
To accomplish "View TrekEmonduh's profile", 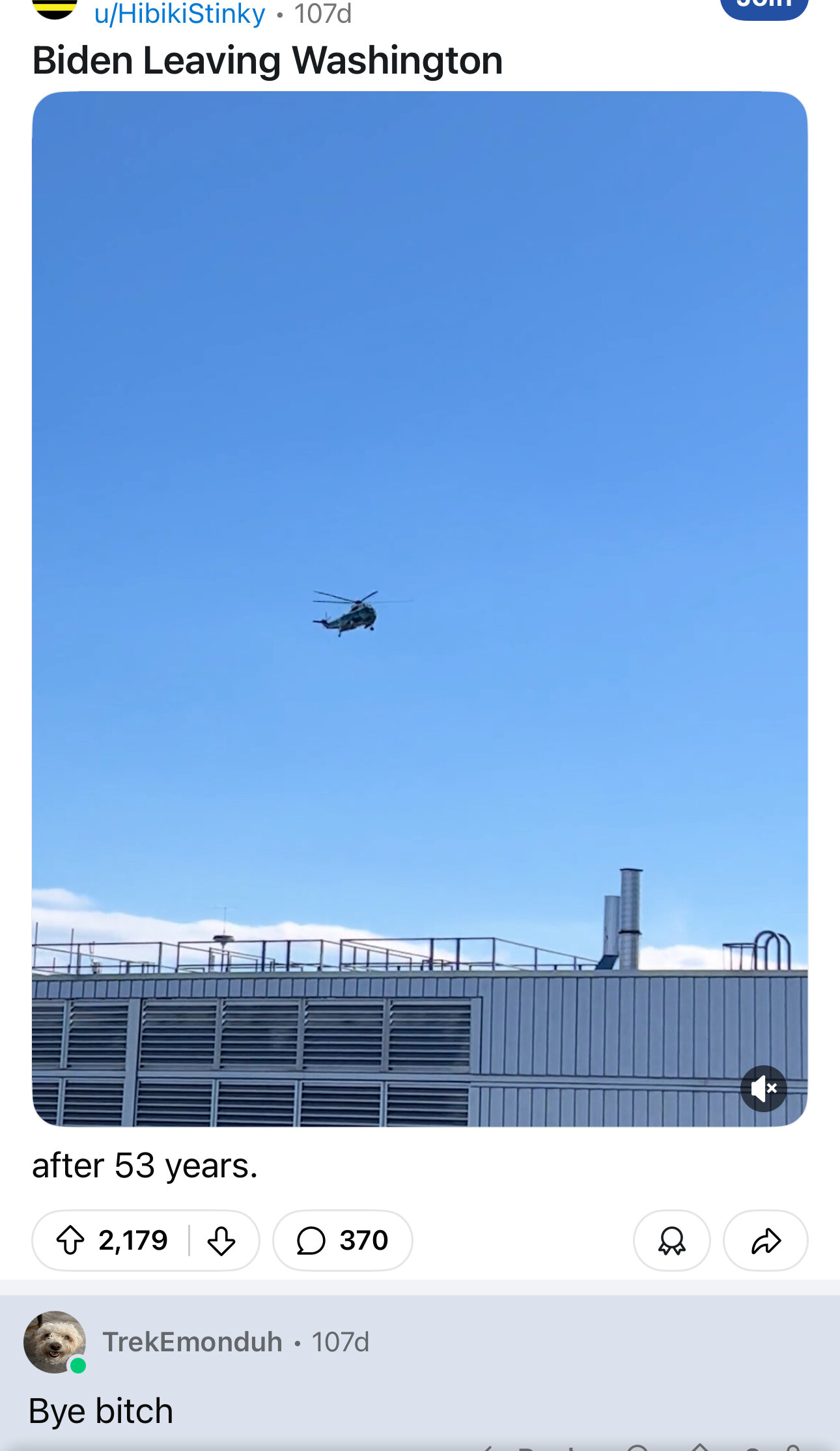I will point(193,1342).
